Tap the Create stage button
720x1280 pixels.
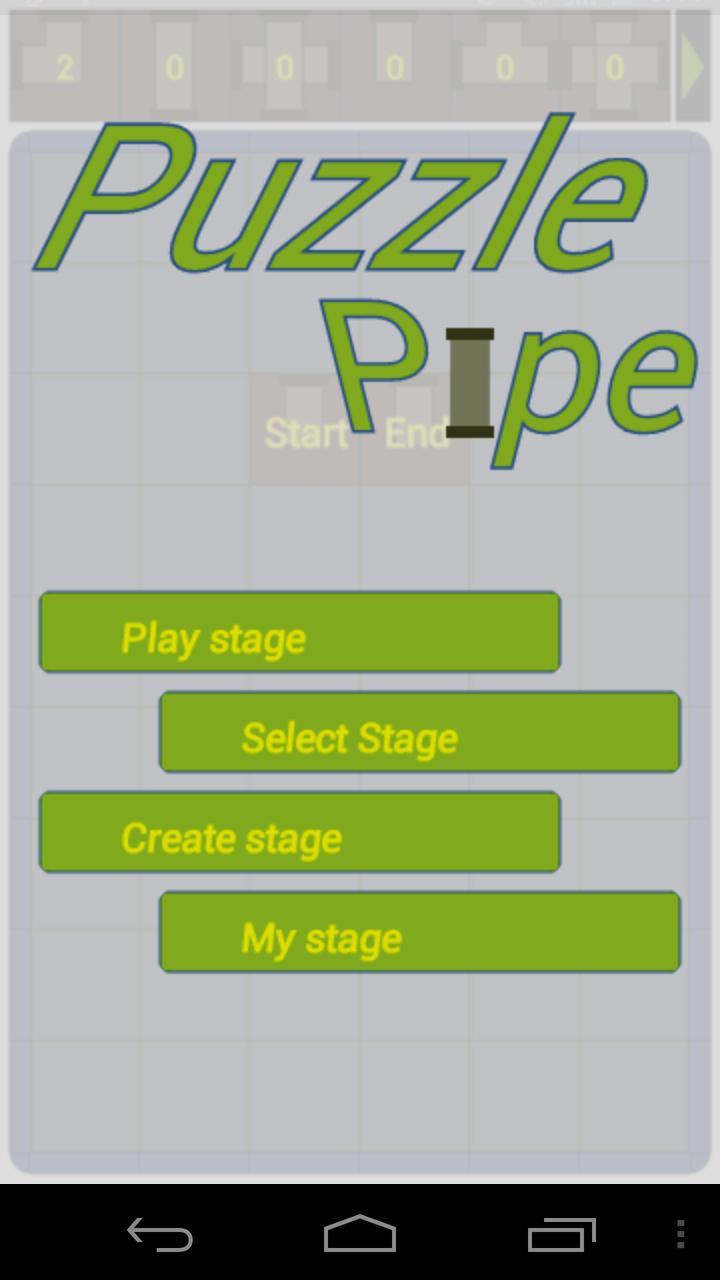299,832
